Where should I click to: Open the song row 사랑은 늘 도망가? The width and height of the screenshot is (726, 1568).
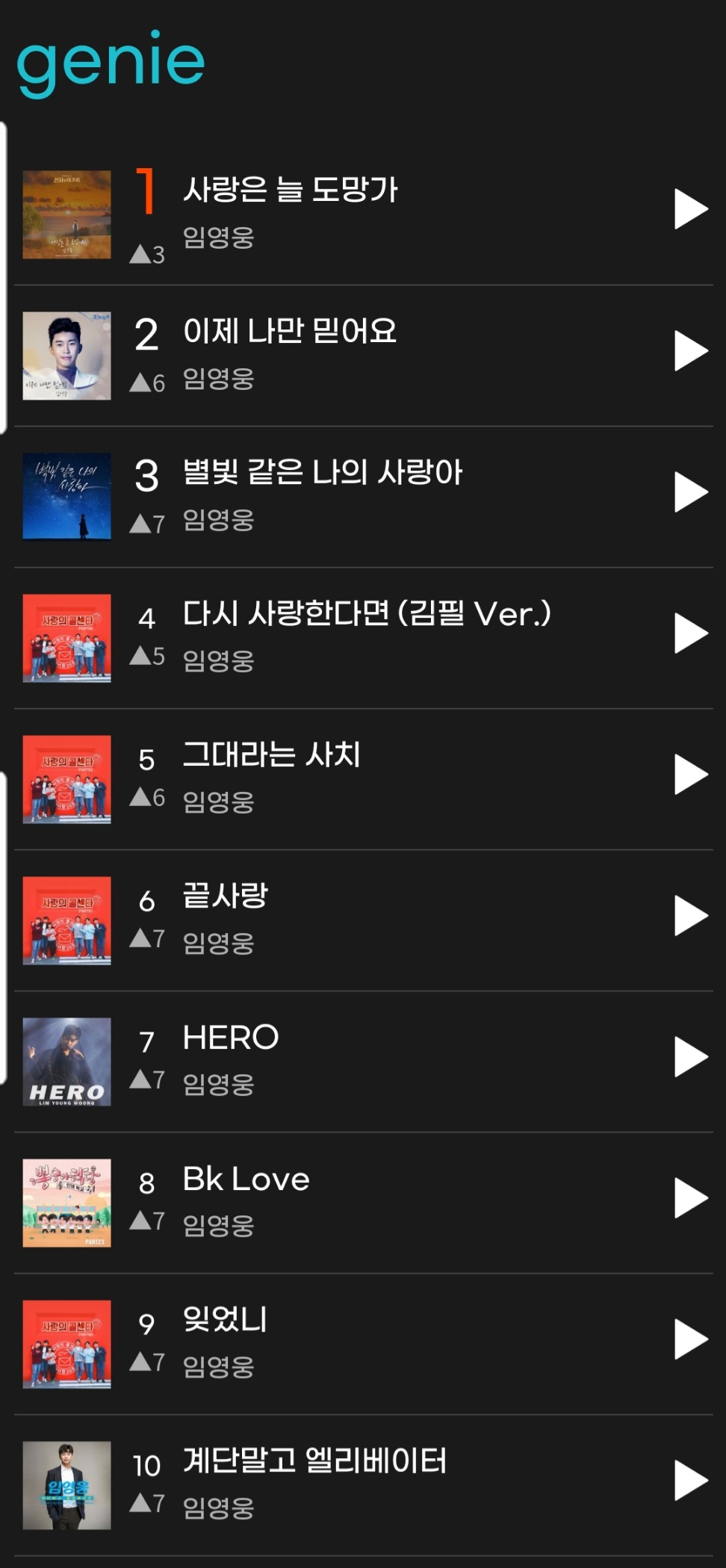[363, 214]
